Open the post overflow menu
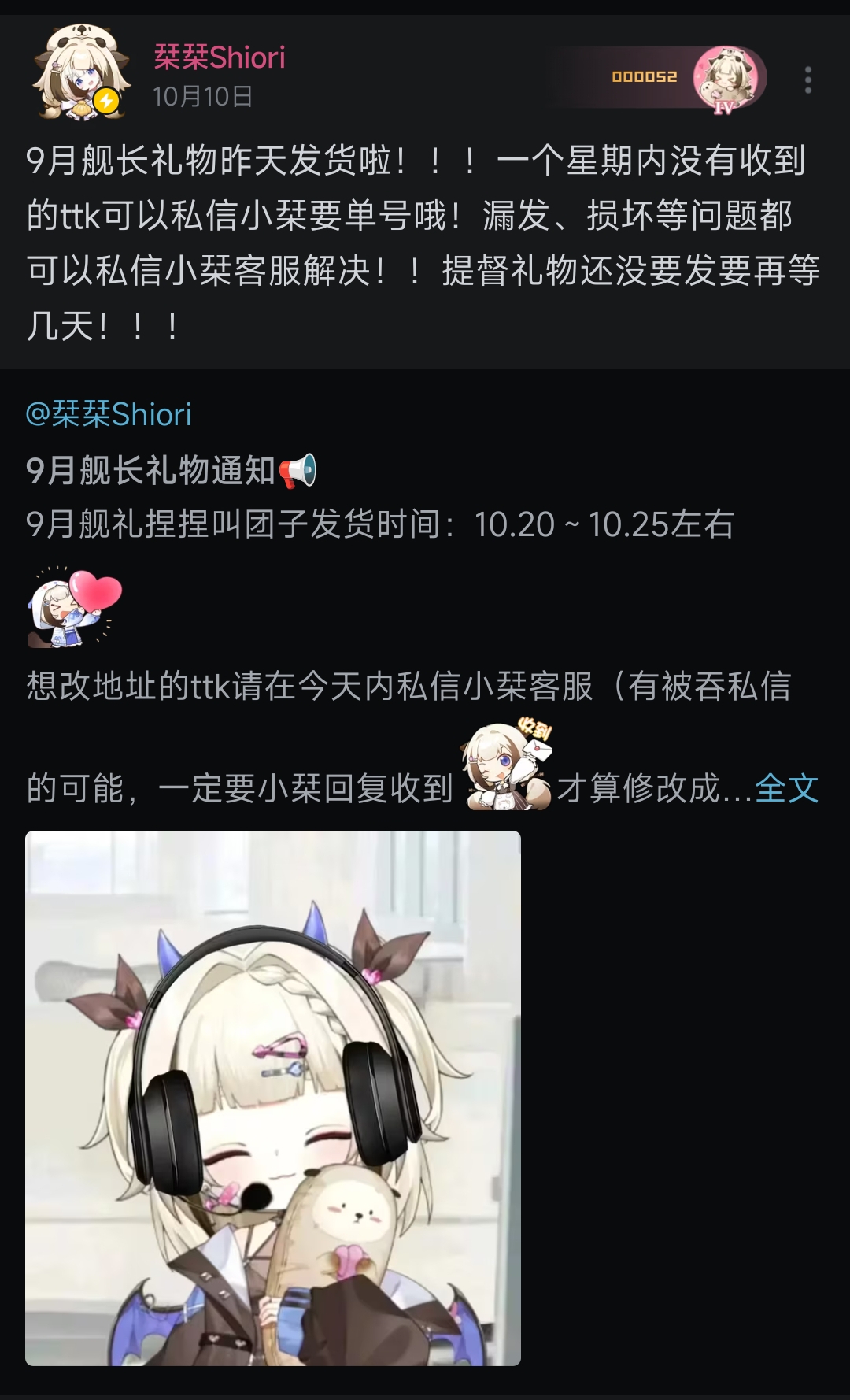This screenshot has height=1400, width=850. [x=807, y=80]
